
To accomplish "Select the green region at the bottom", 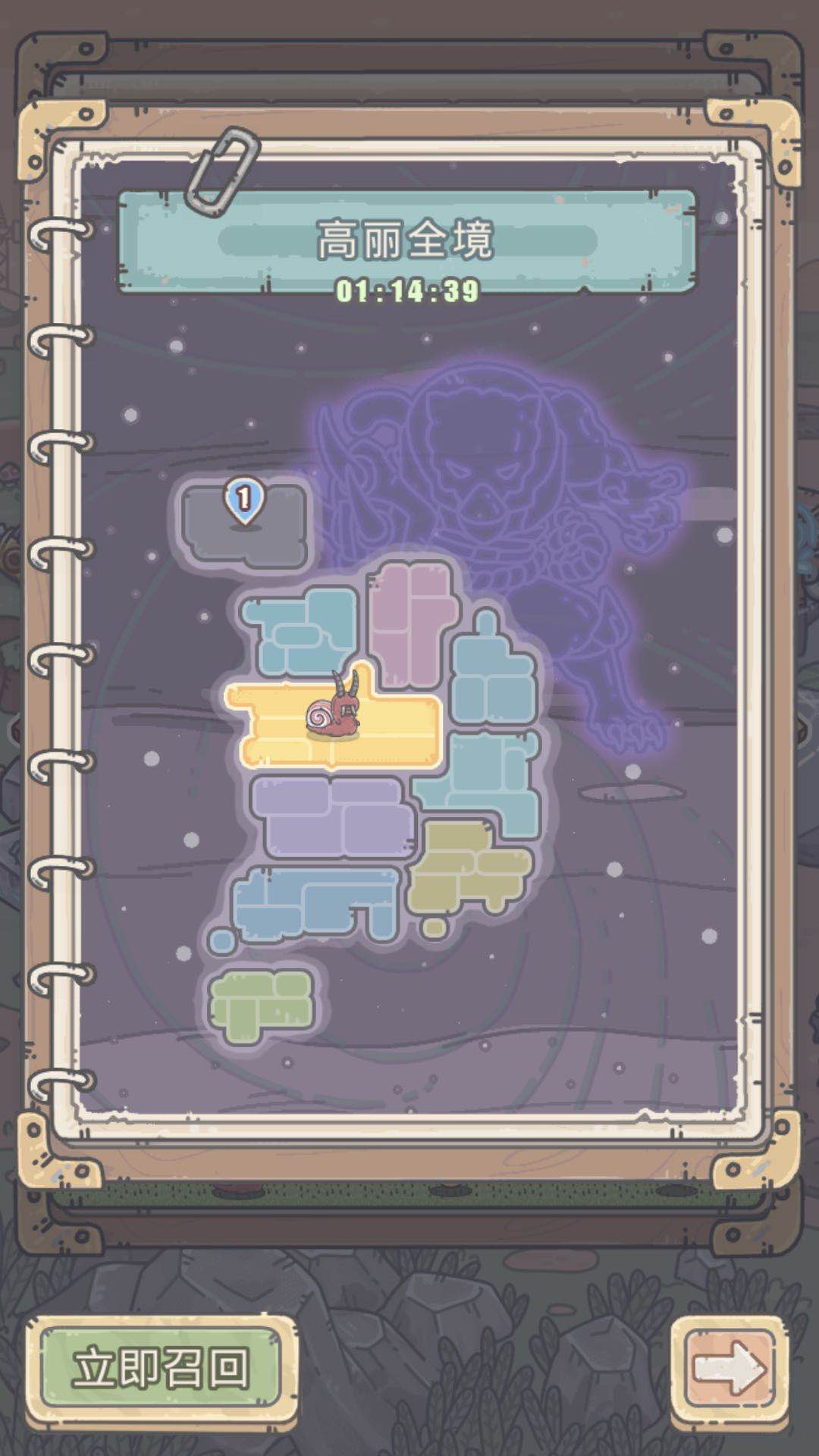I will point(262,1001).
